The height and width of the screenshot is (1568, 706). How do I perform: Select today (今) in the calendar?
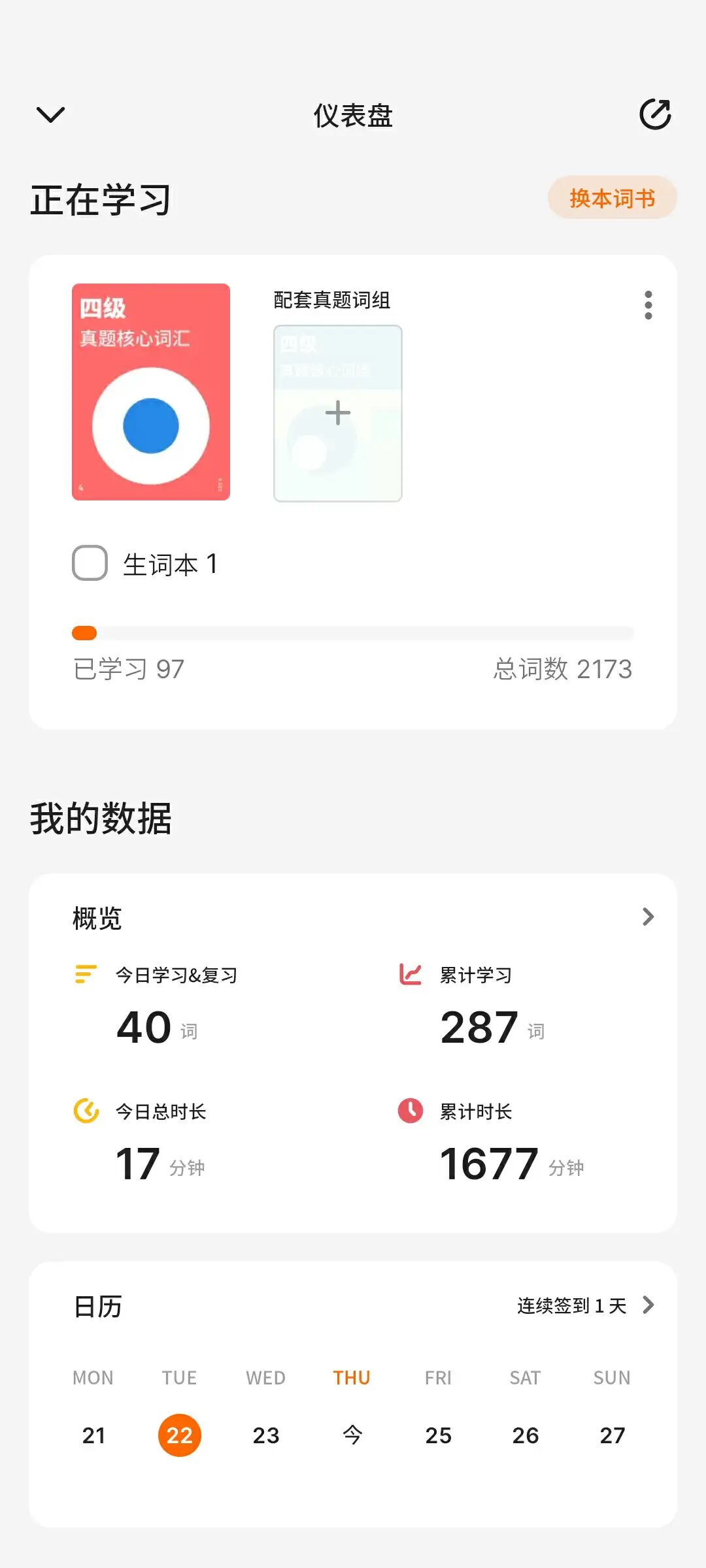pos(352,1435)
